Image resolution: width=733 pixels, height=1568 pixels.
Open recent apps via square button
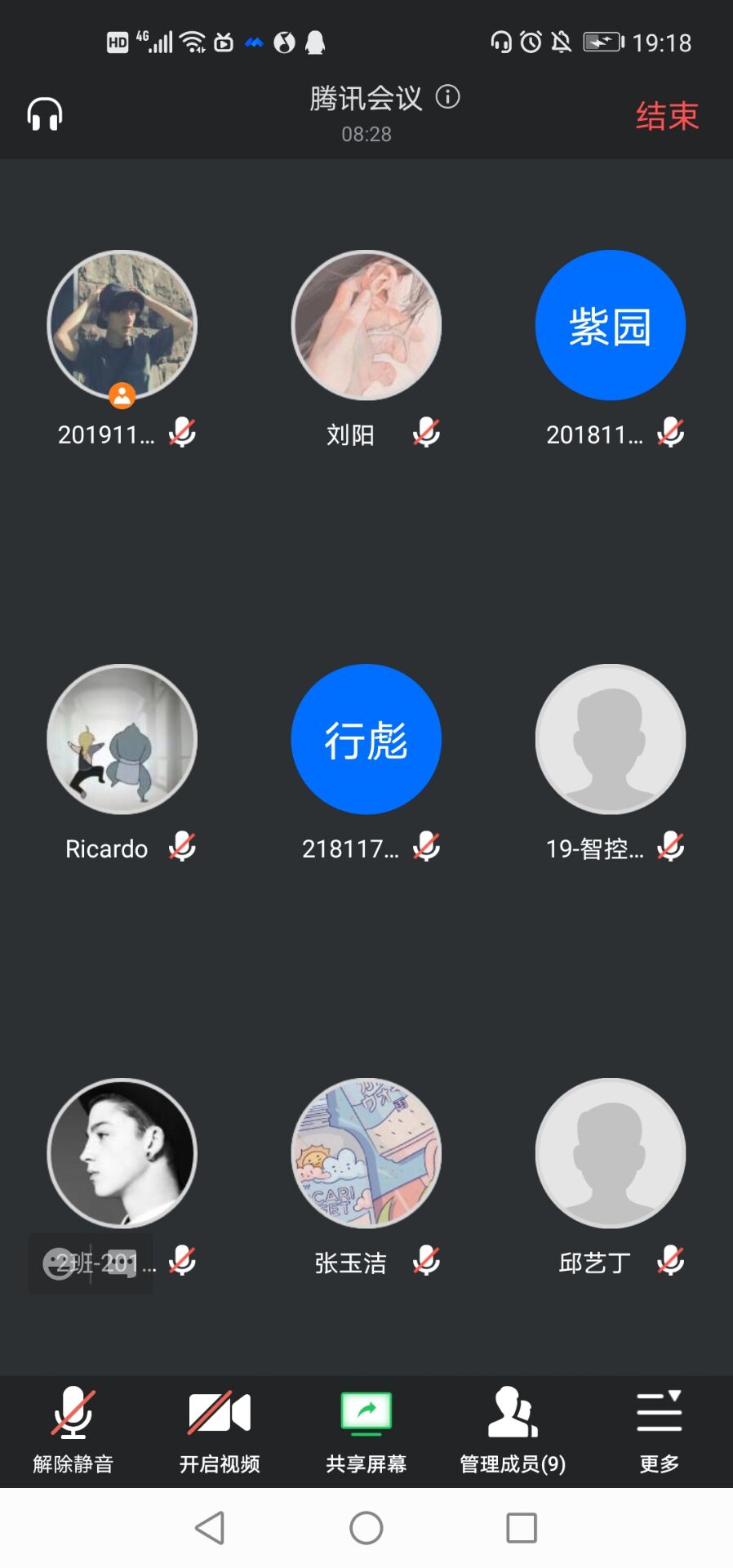point(522,1527)
